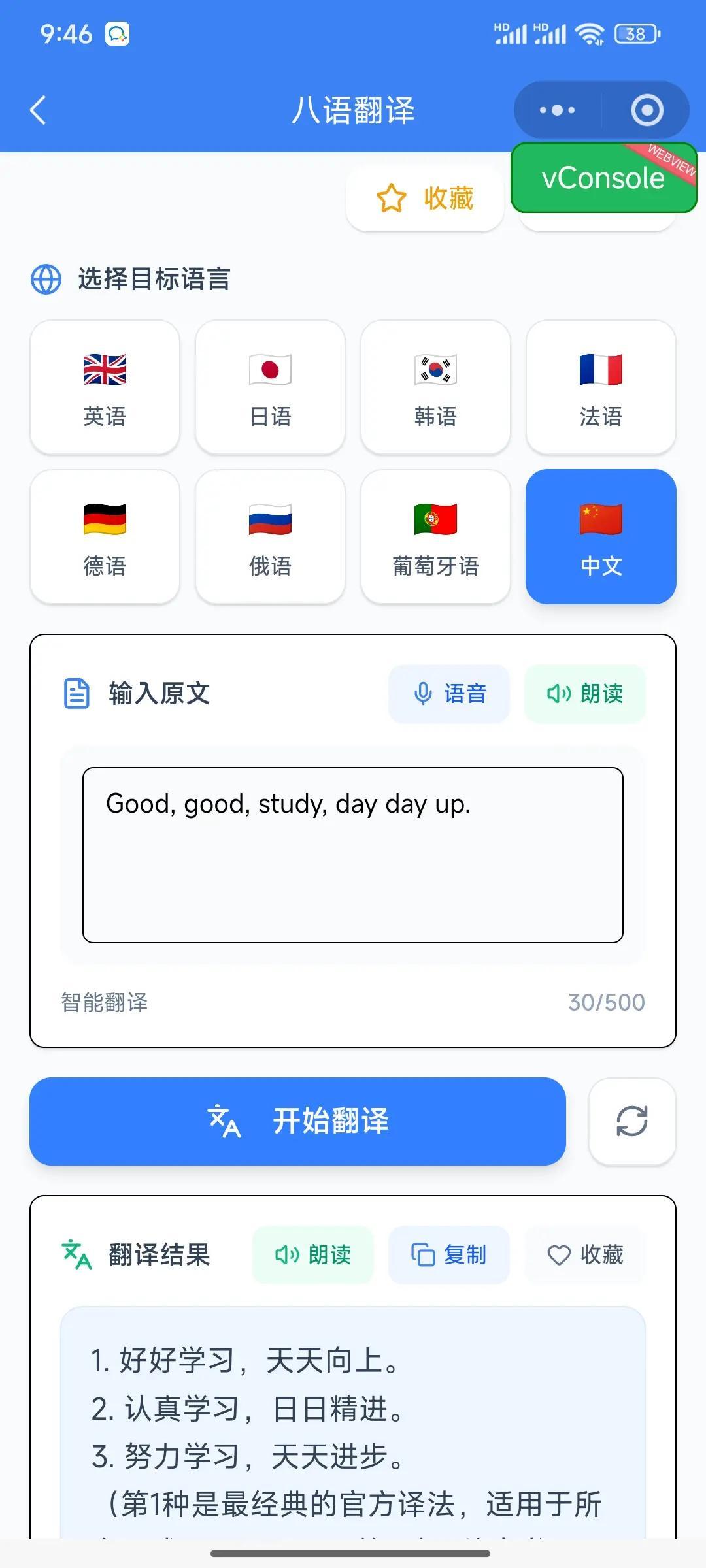Tap the heart icon to favorite the translation
This screenshot has height=1568, width=706.
click(558, 1254)
